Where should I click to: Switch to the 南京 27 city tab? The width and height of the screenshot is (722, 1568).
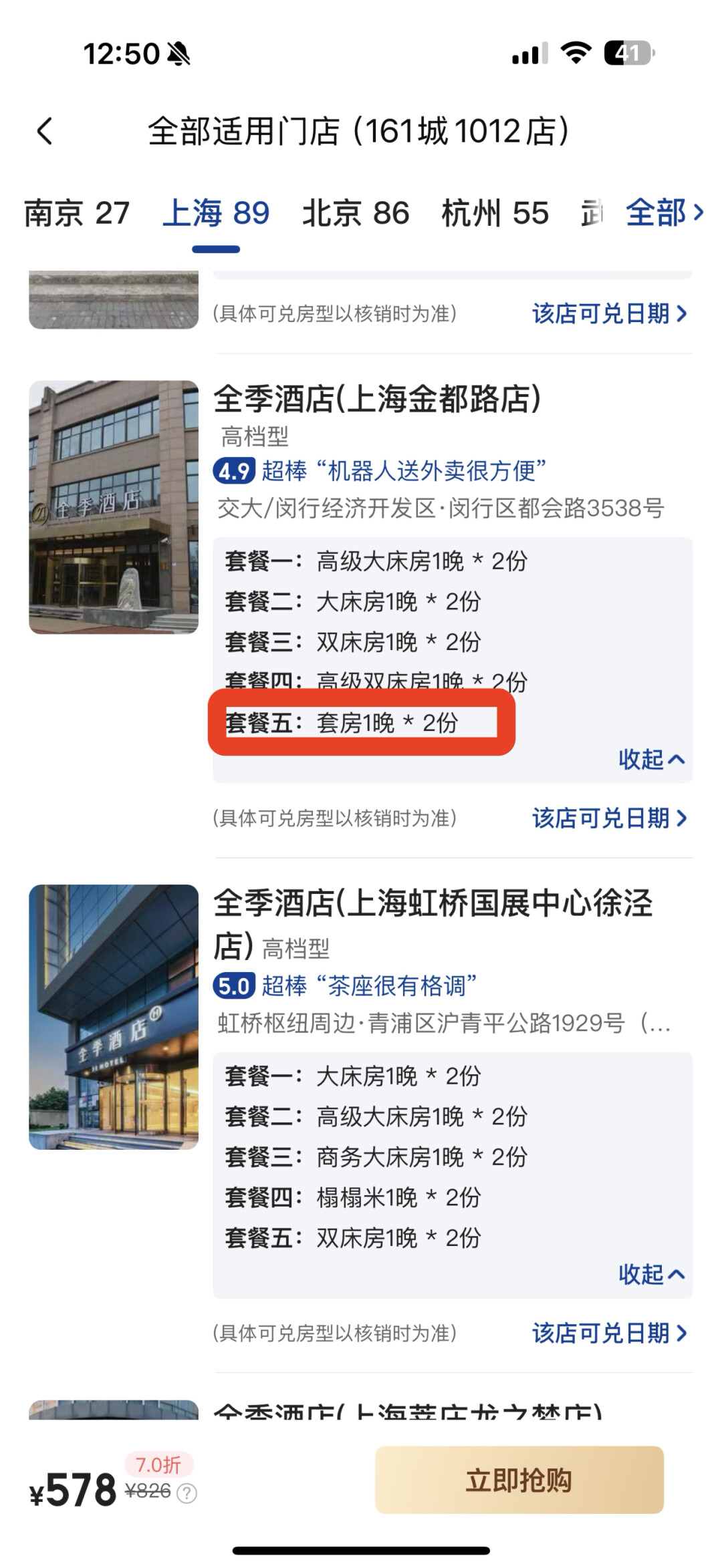coord(77,214)
